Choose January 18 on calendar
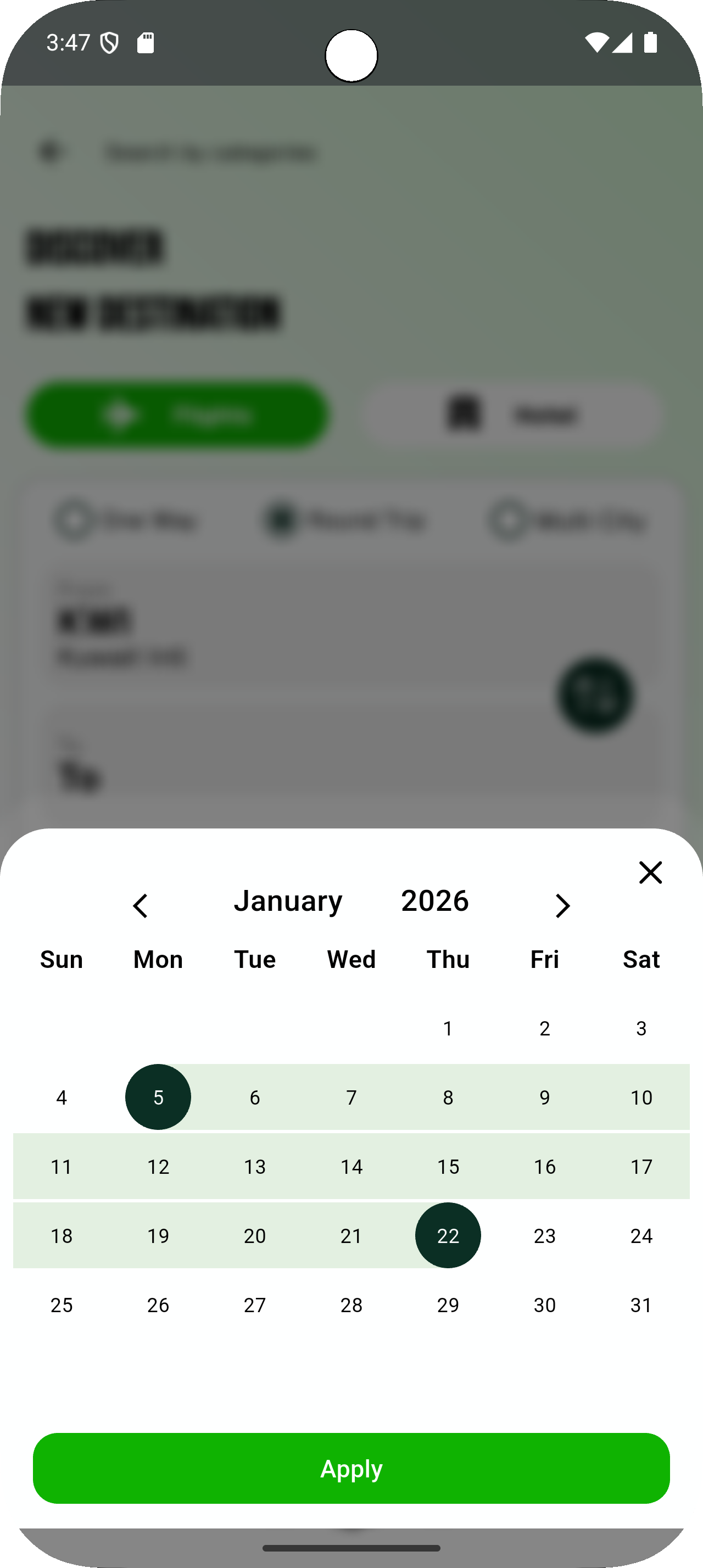 point(62,1235)
